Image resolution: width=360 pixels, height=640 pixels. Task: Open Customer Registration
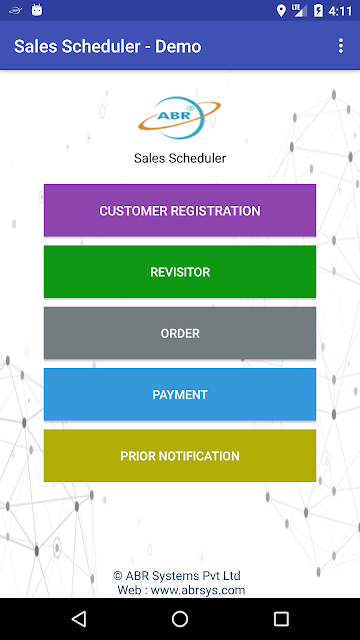coord(180,211)
